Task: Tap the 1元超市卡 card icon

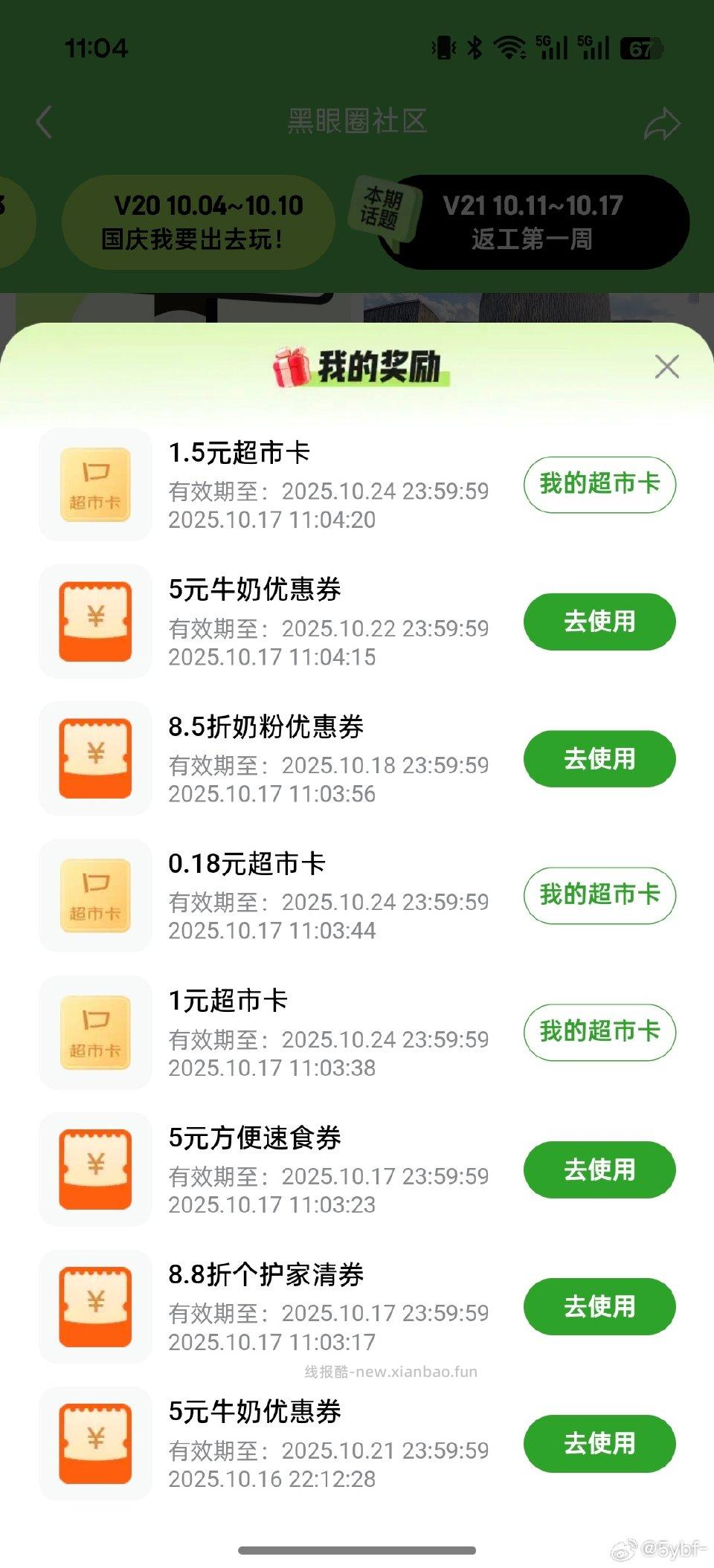Action: point(95,1033)
